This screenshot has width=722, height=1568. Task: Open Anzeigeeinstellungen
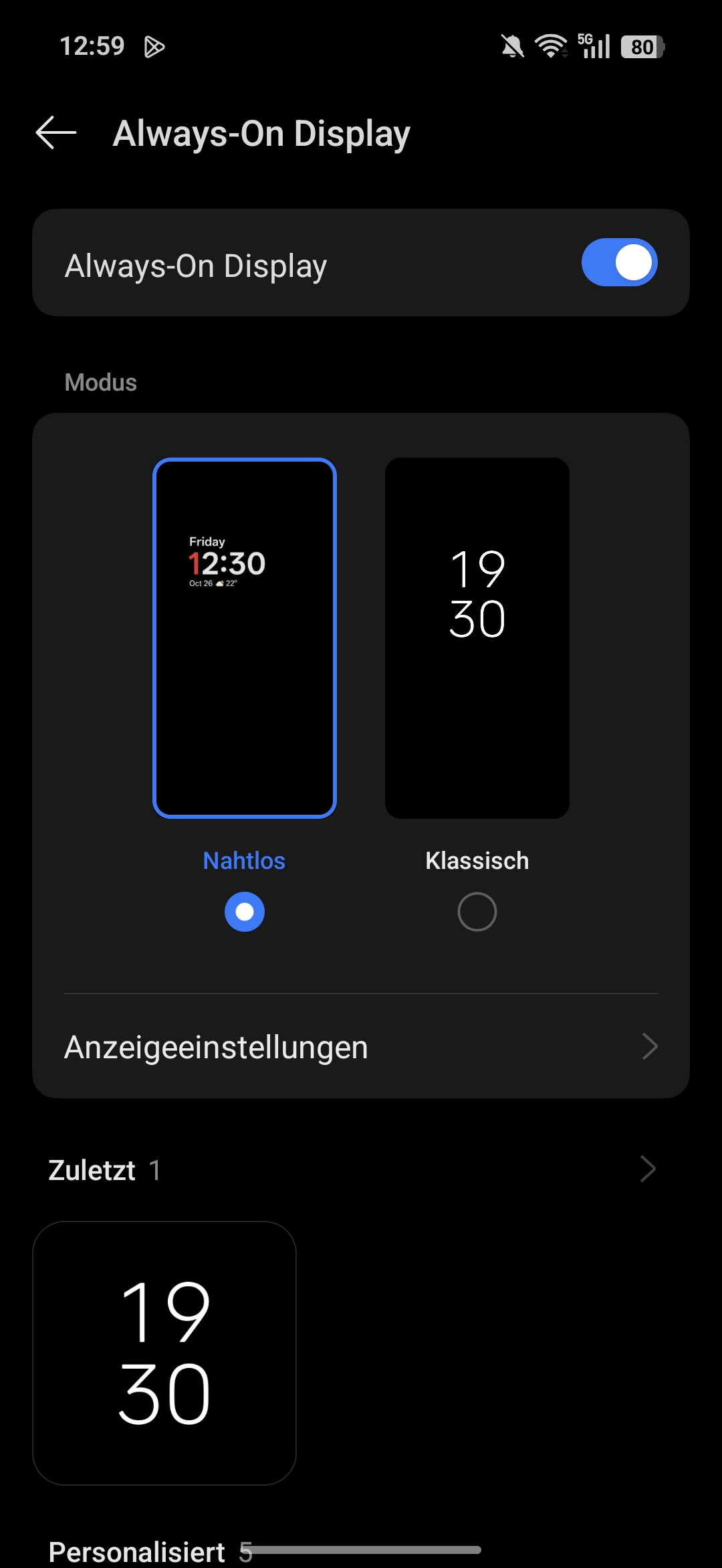click(x=361, y=1047)
